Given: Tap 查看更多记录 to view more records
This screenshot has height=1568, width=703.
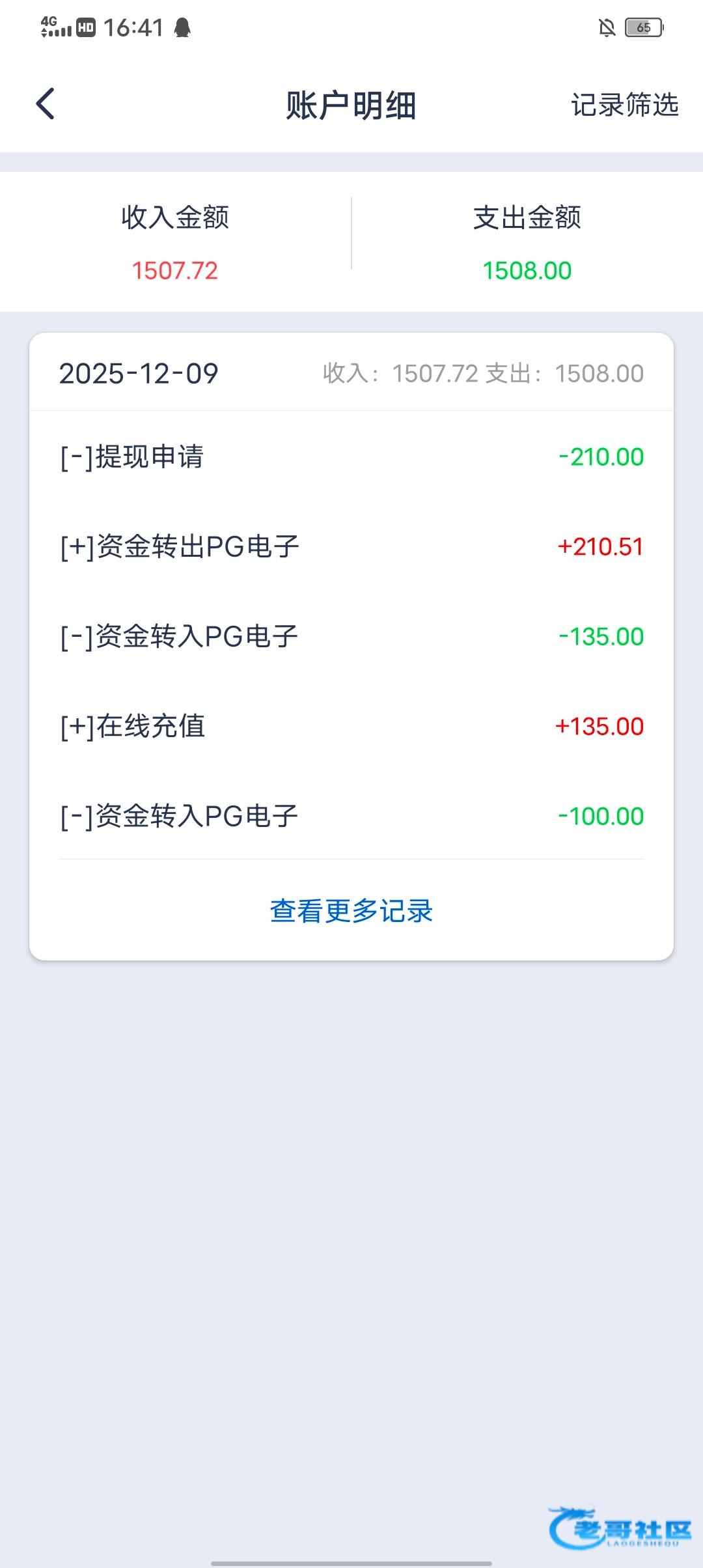Looking at the screenshot, I should (x=351, y=910).
